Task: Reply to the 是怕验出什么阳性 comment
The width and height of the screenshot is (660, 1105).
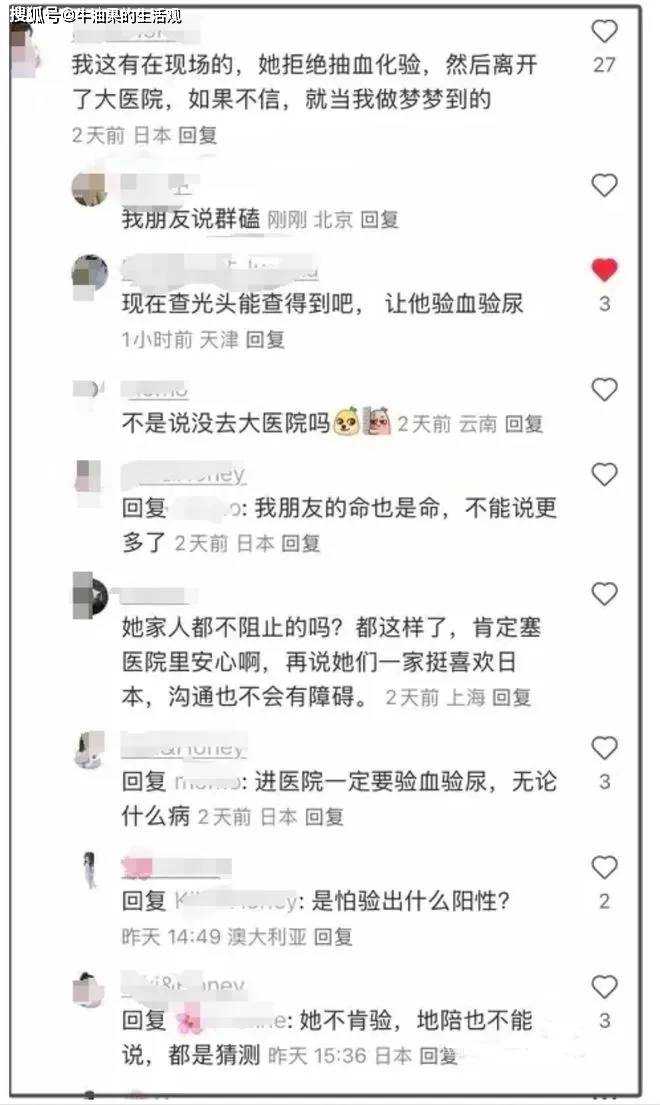Action: [x=333, y=936]
